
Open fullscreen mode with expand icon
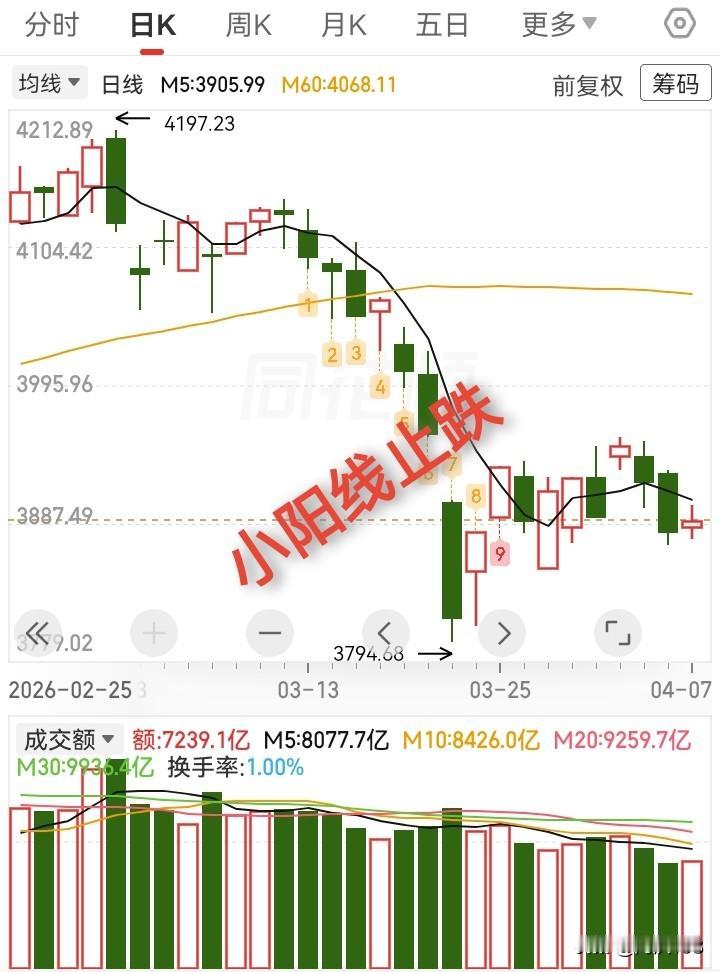click(x=617, y=632)
